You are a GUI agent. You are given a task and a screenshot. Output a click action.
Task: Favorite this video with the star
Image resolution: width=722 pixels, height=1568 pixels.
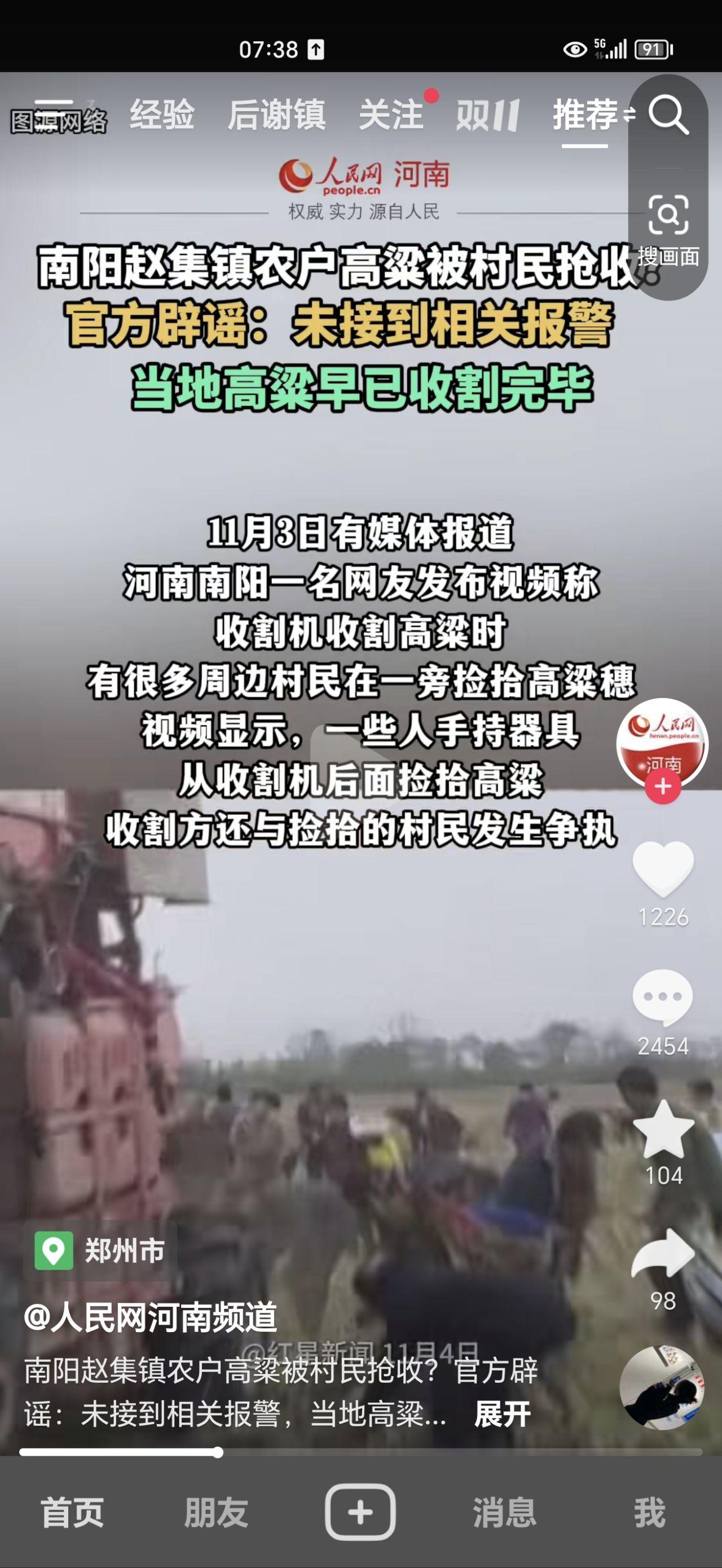pos(663,1128)
